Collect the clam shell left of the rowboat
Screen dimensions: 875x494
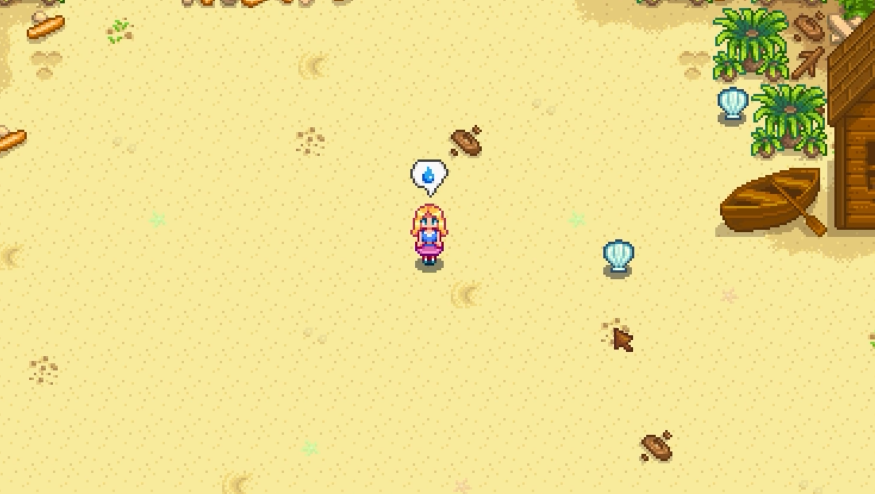[618, 256]
